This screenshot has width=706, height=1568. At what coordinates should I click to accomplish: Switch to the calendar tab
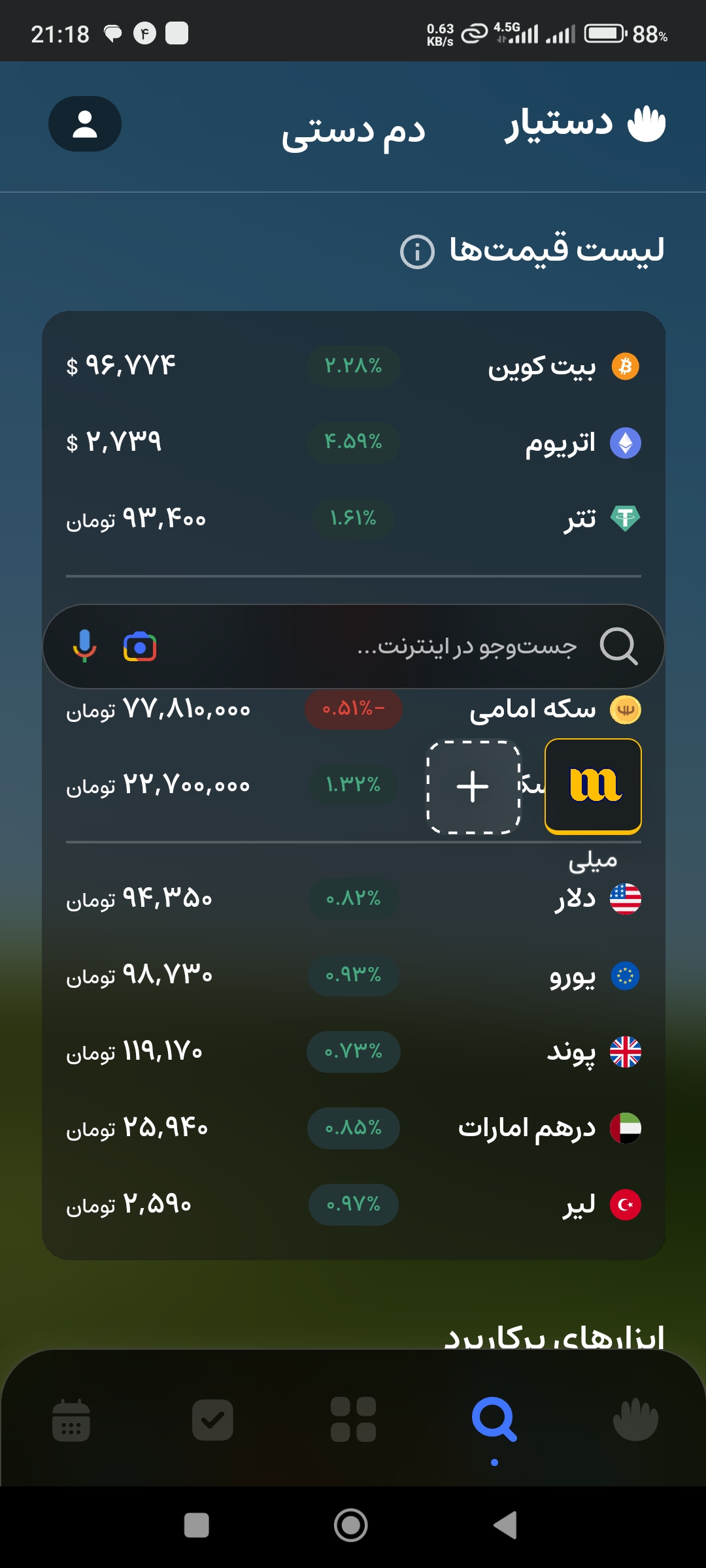(x=71, y=1420)
